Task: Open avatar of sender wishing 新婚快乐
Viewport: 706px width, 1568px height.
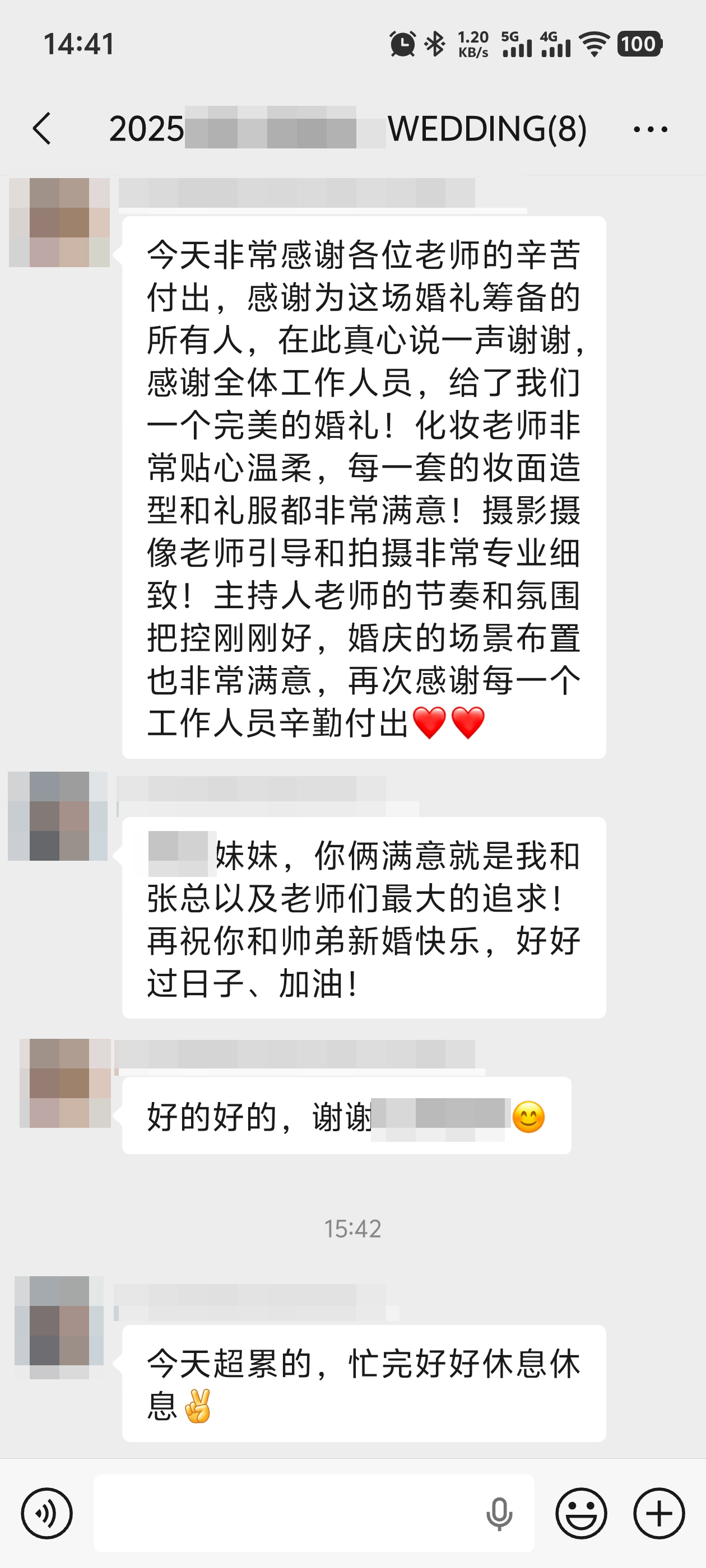Action: [x=58, y=816]
